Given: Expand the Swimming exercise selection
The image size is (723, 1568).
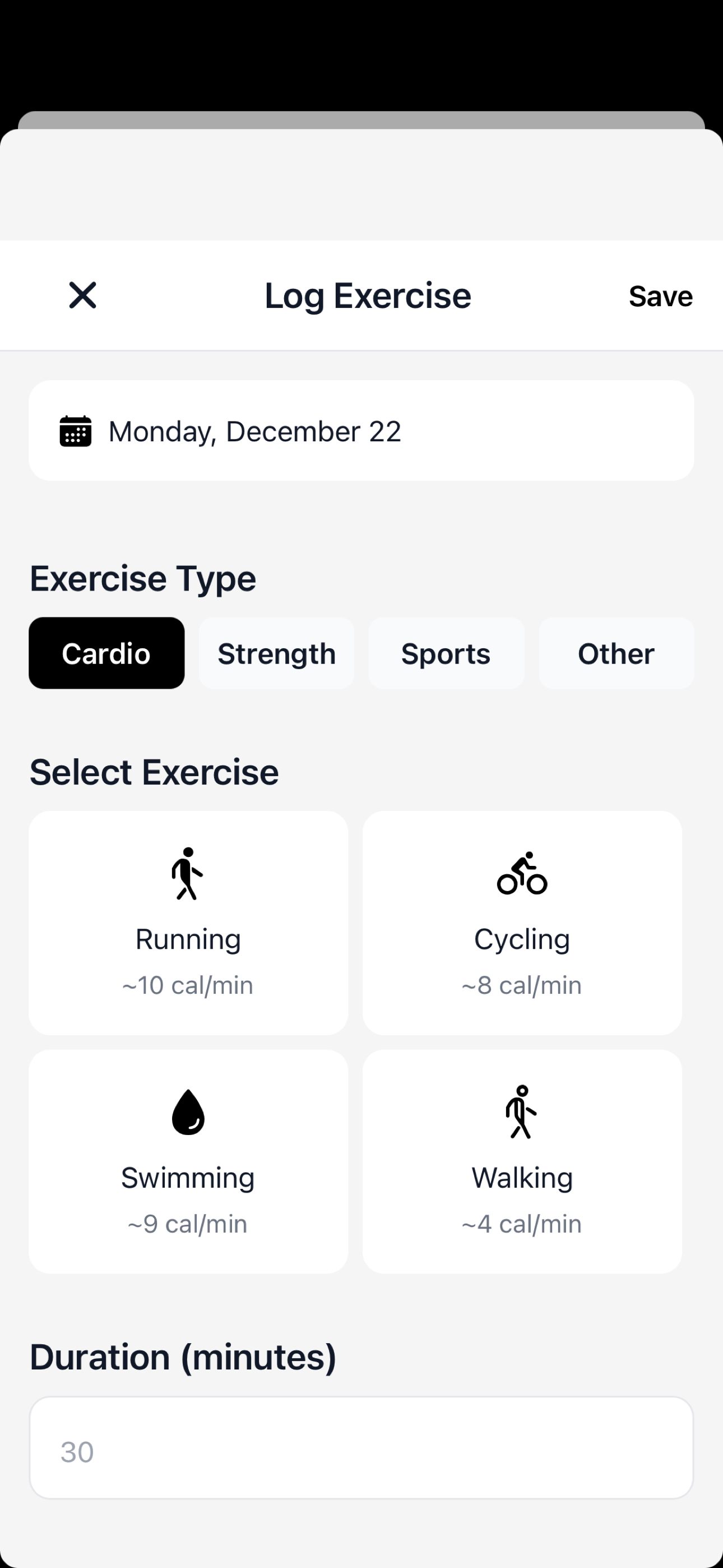Looking at the screenshot, I should point(188,1161).
